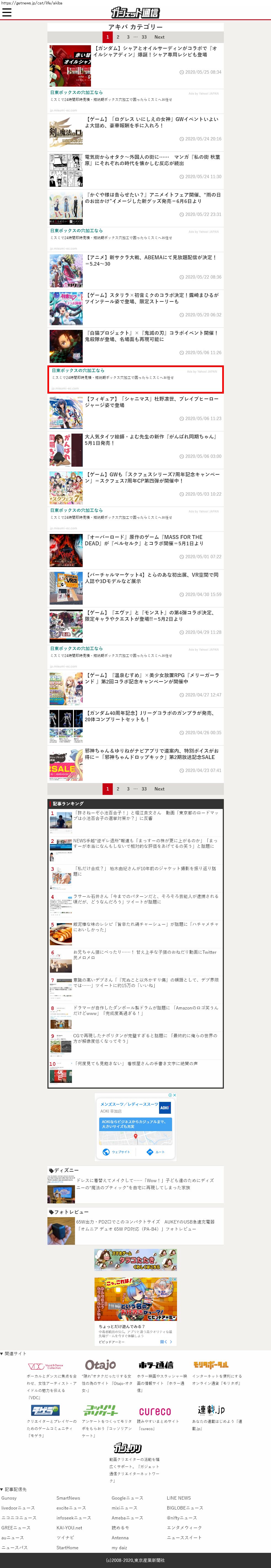Screen dimensions: 271x1568
Task: View the かぐや様は告らせたい anime fair goods article
Action: tap(152, 198)
